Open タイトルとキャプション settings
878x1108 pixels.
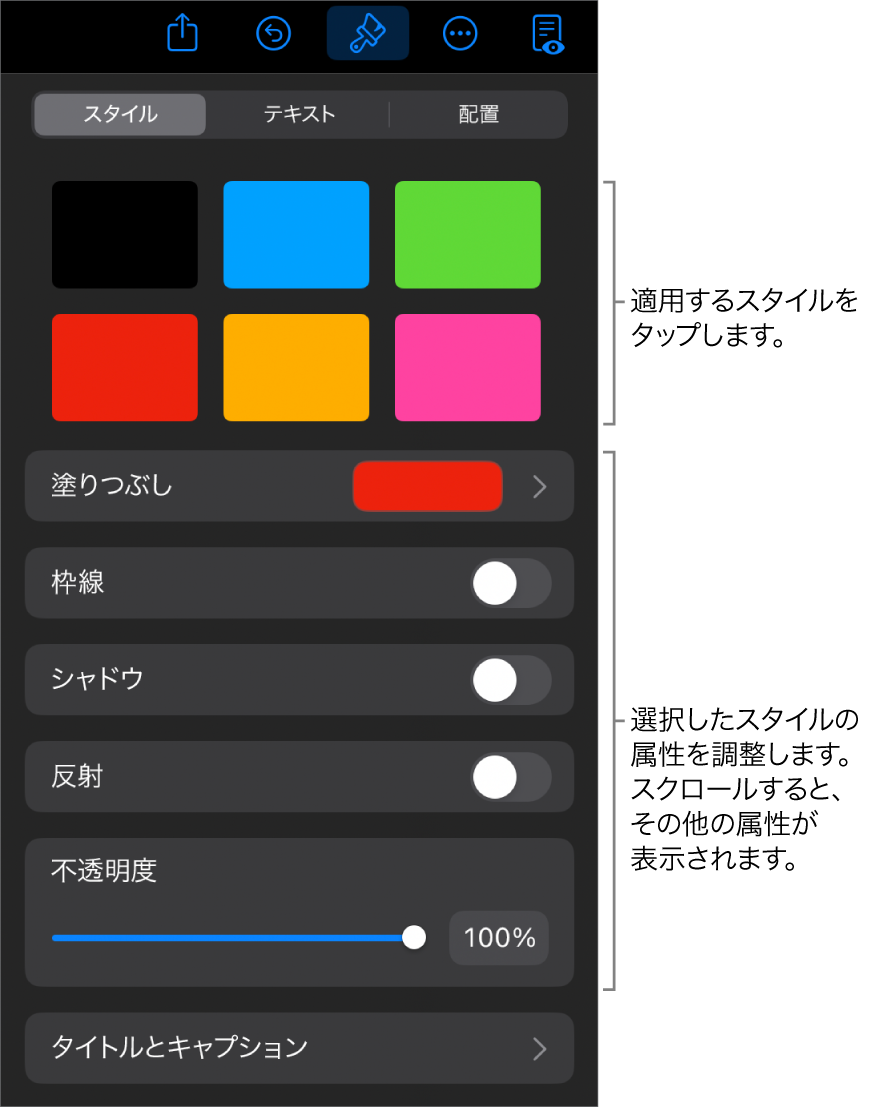(x=299, y=1048)
